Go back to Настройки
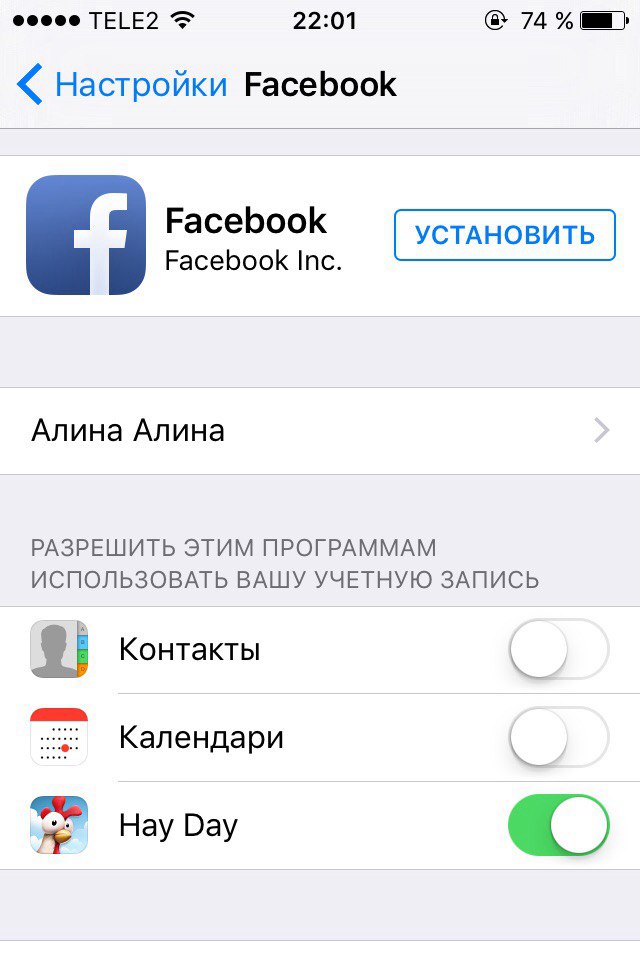Image resolution: width=640 pixels, height=960 pixels. point(122,85)
